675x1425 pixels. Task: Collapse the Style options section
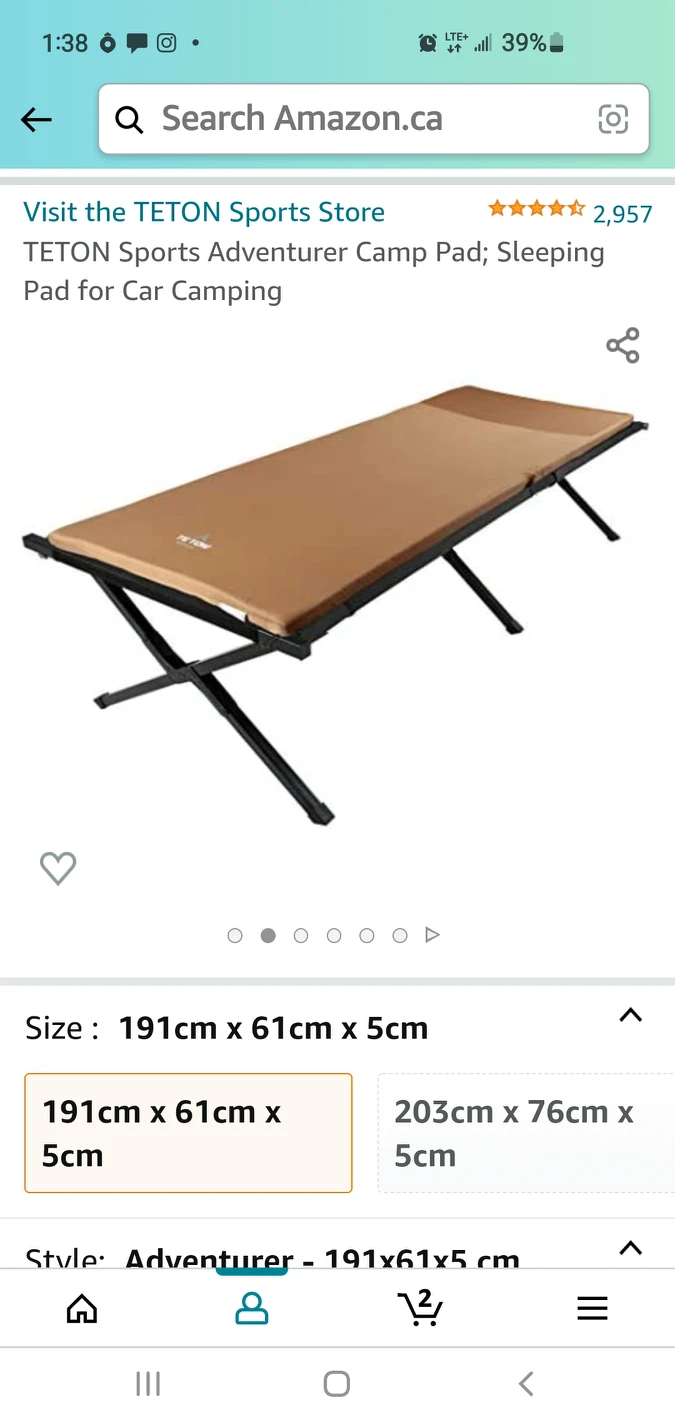point(630,1248)
